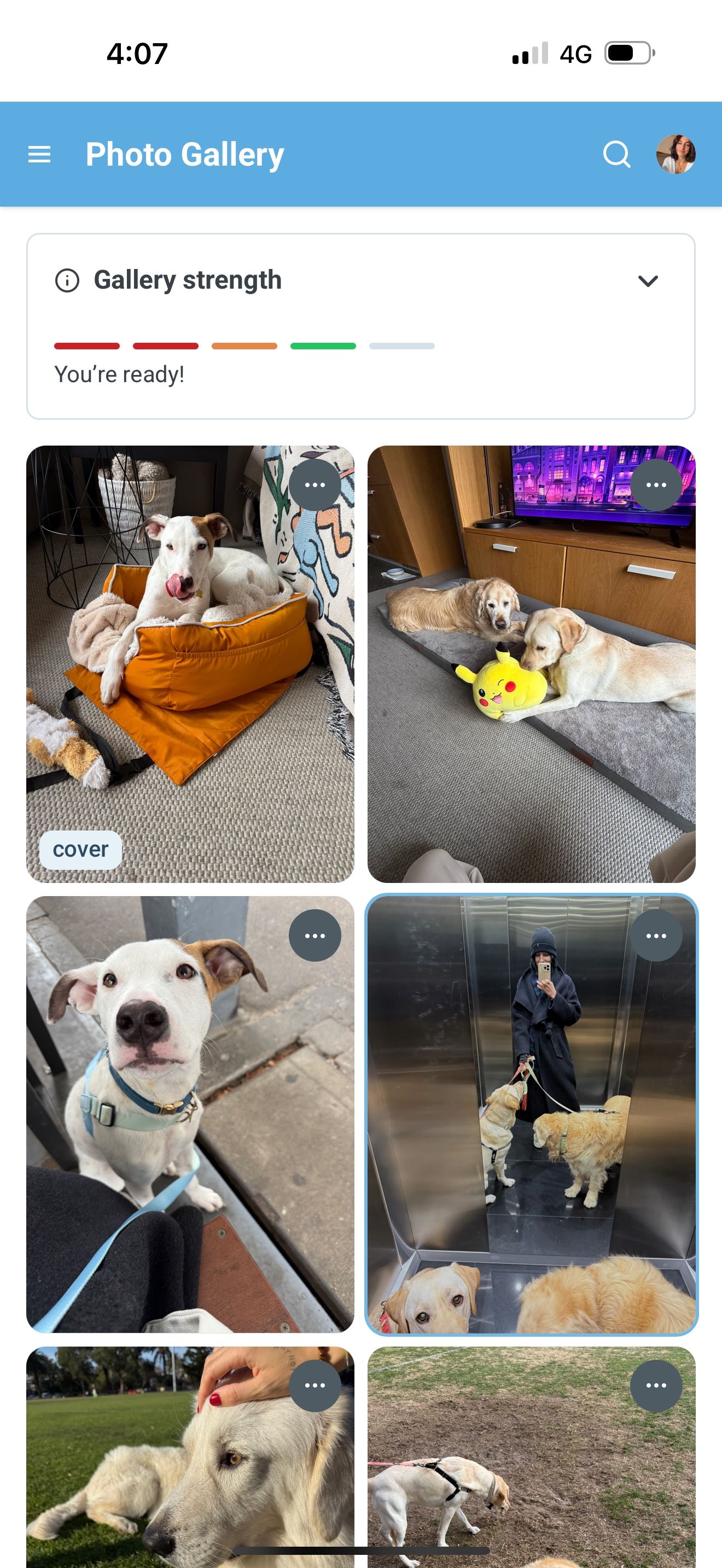The width and height of the screenshot is (722, 1568).
Task: Open the close-up photo of dog with blue leash
Action: (x=190, y=1115)
